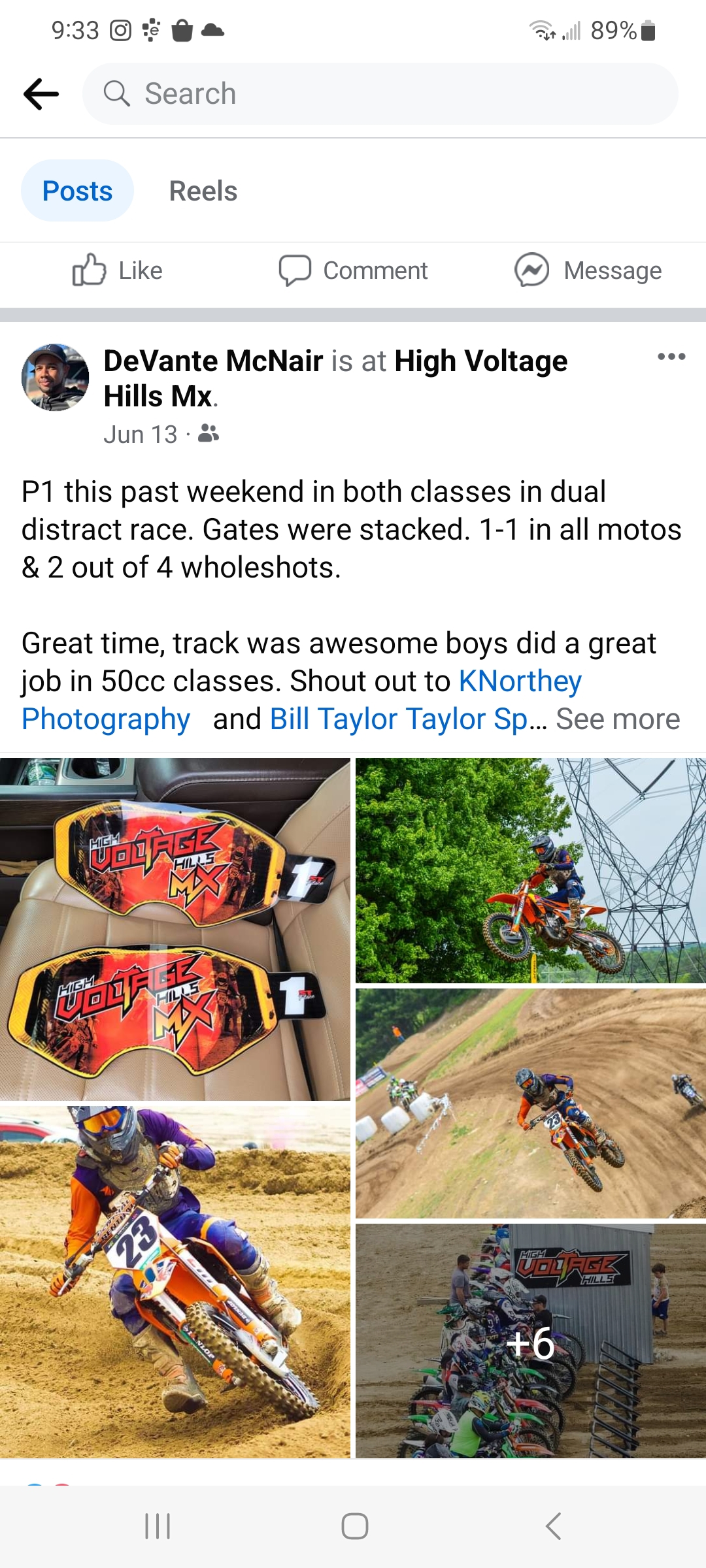
Task: Open recent apps from the navigation bar
Action: (x=158, y=1526)
